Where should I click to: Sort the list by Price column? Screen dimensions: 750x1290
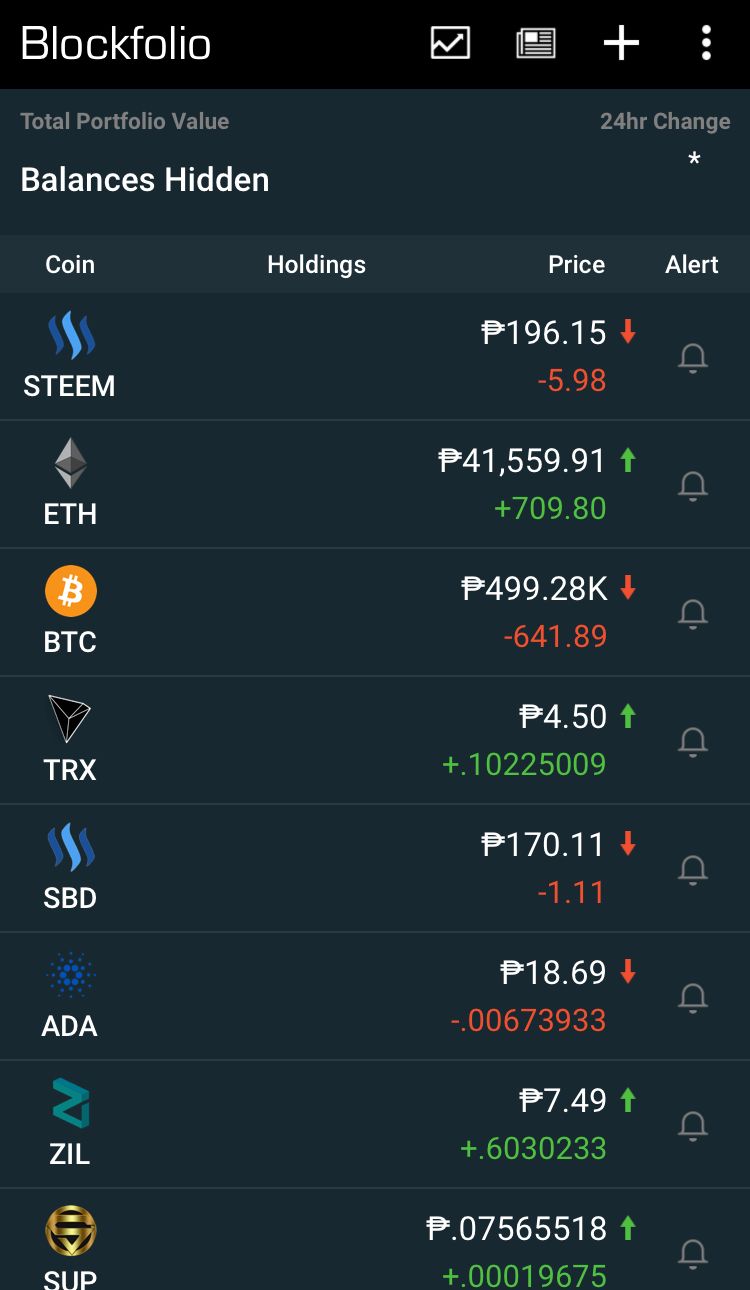[x=576, y=265]
